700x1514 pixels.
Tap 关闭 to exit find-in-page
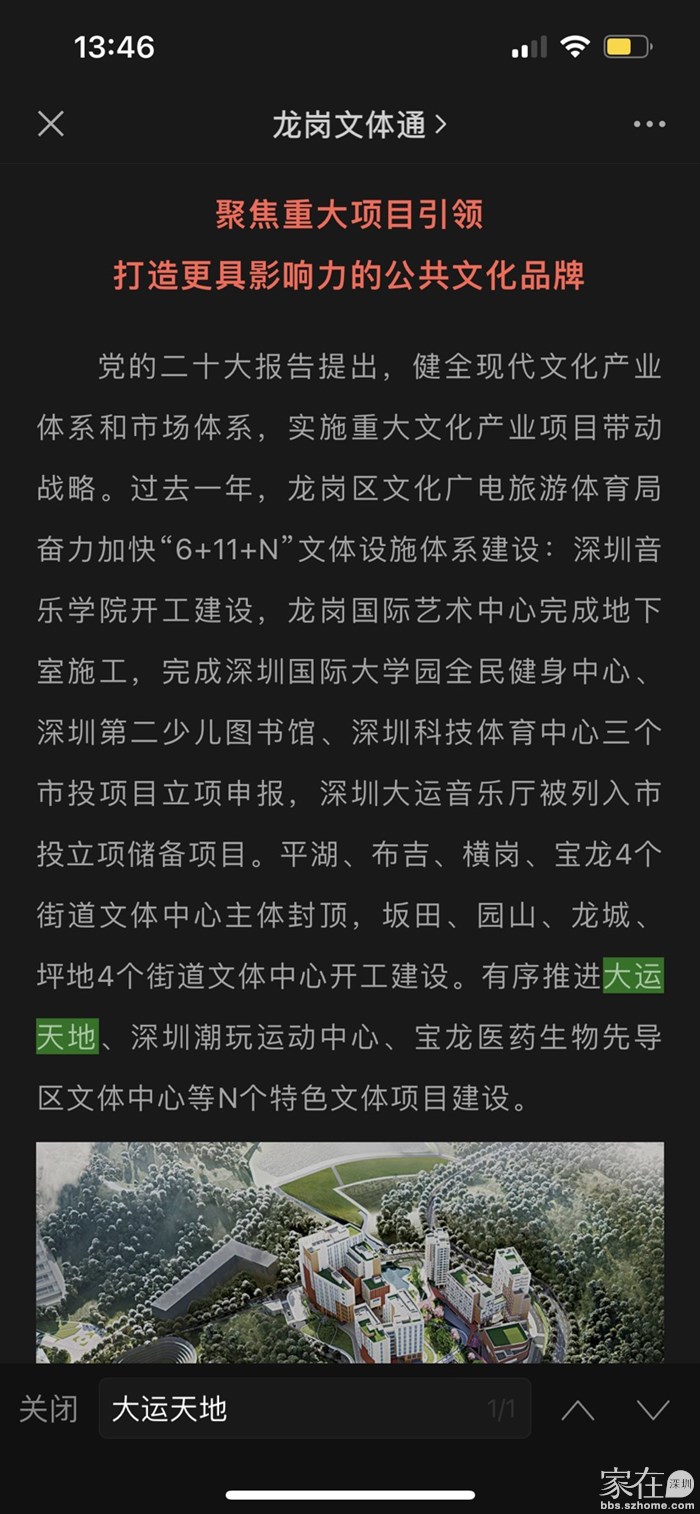(48, 1410)
